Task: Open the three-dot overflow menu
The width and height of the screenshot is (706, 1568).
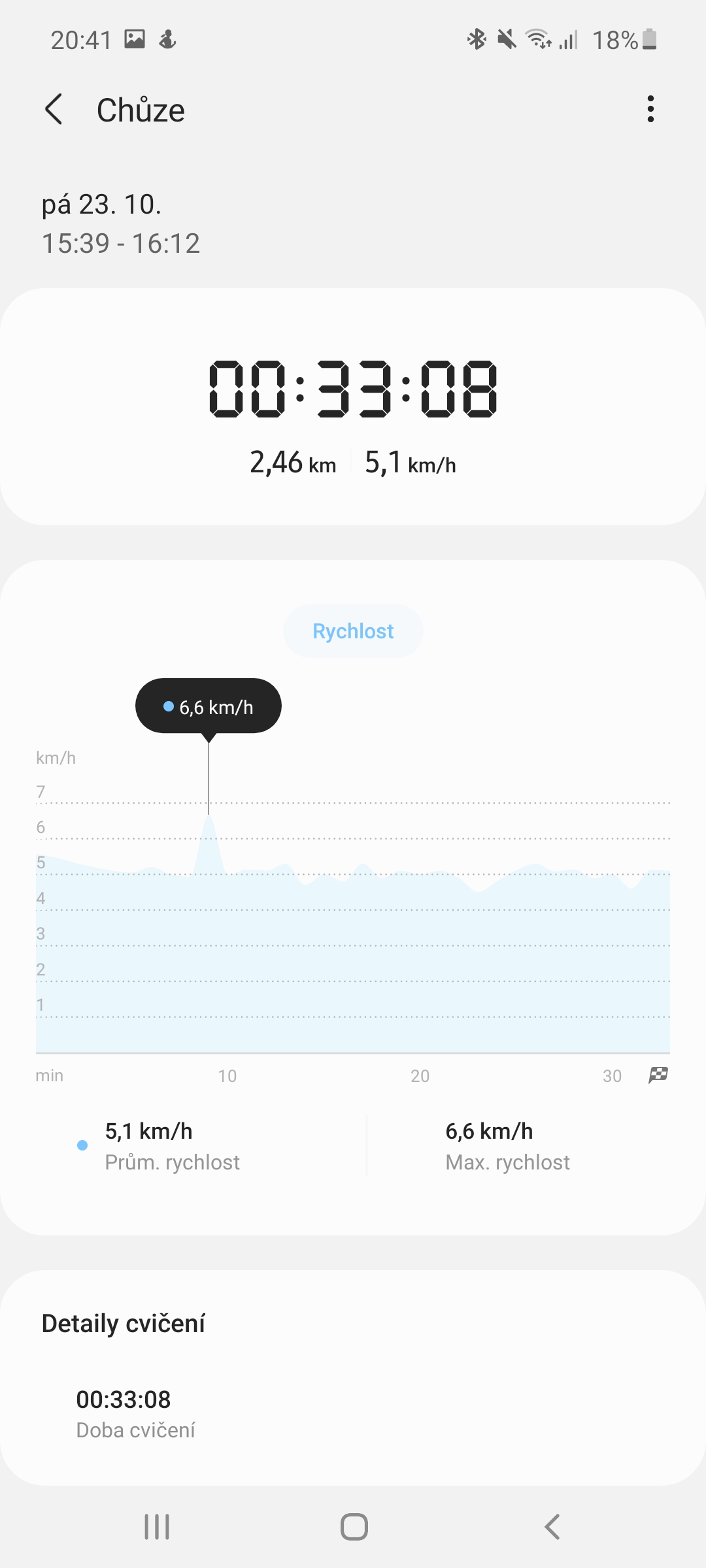Action: click(x=650, y=109)
